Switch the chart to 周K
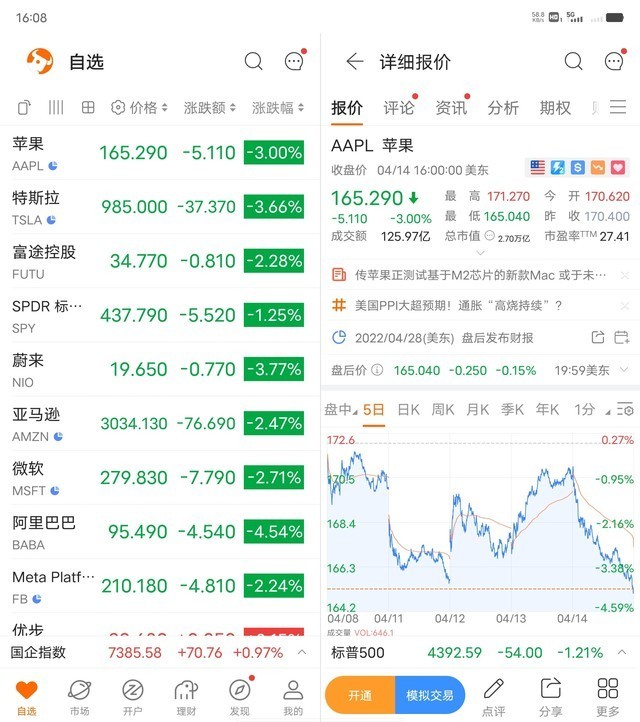Screen dimensions: 640x722 [x=442, y=409]
